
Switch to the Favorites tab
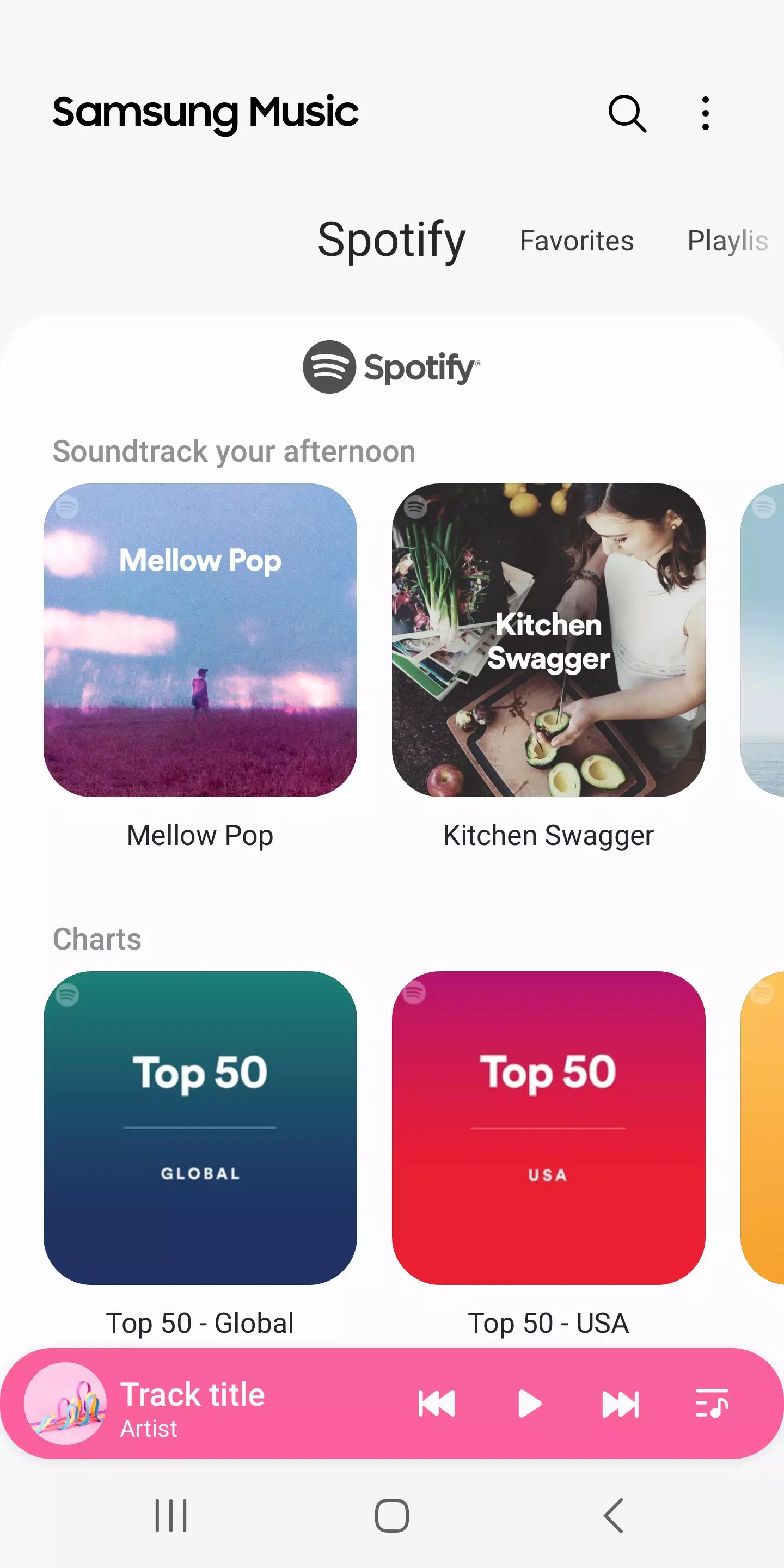(576, 241)
